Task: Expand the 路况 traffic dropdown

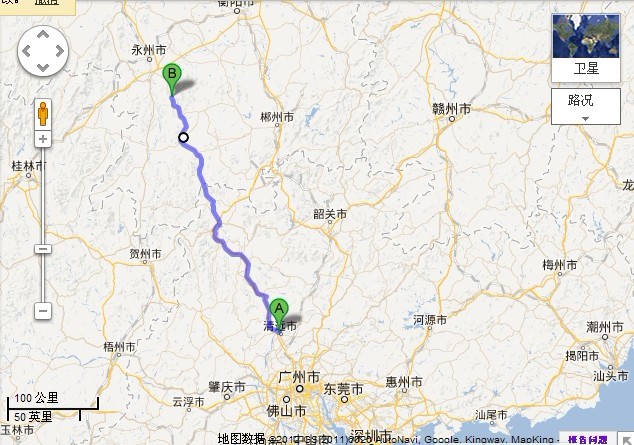Action: pos(586,106)
